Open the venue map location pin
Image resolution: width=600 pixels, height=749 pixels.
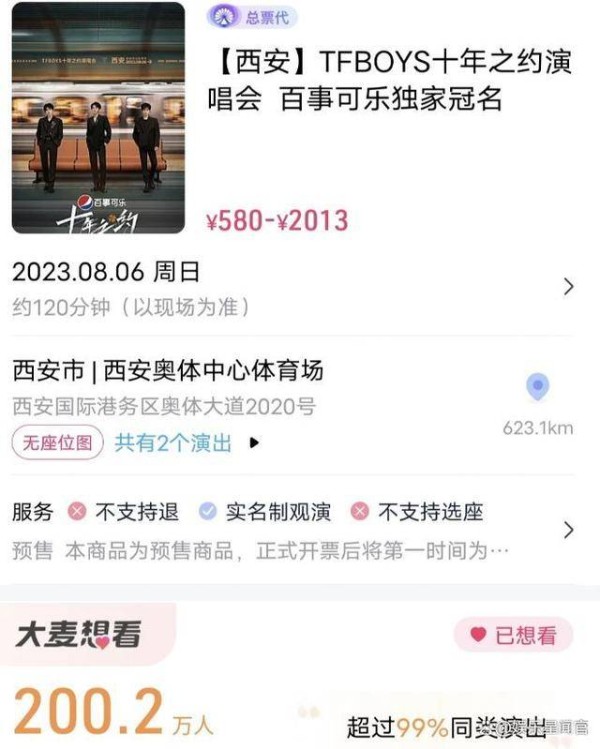(x=538, y=388)
